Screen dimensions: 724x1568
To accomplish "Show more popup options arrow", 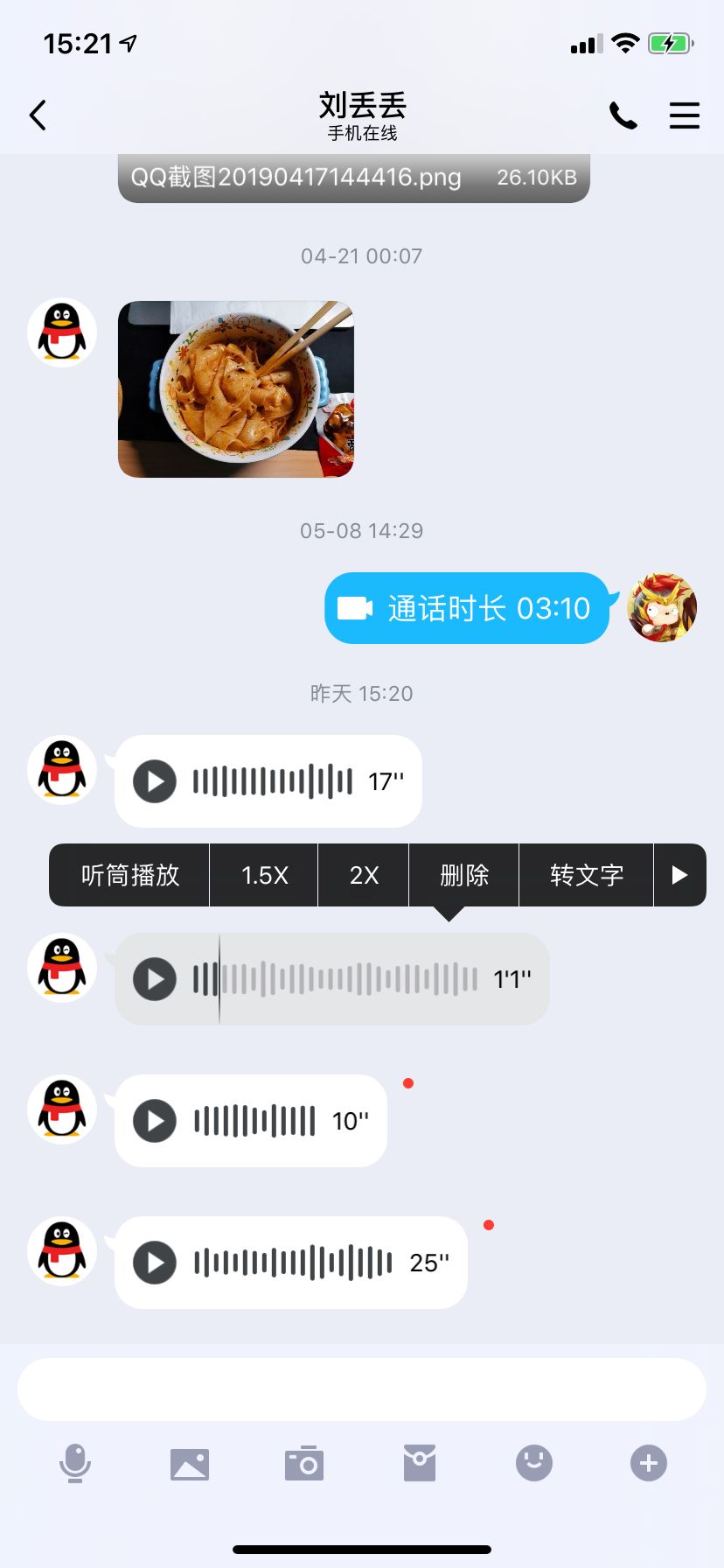I will (679, 875).
